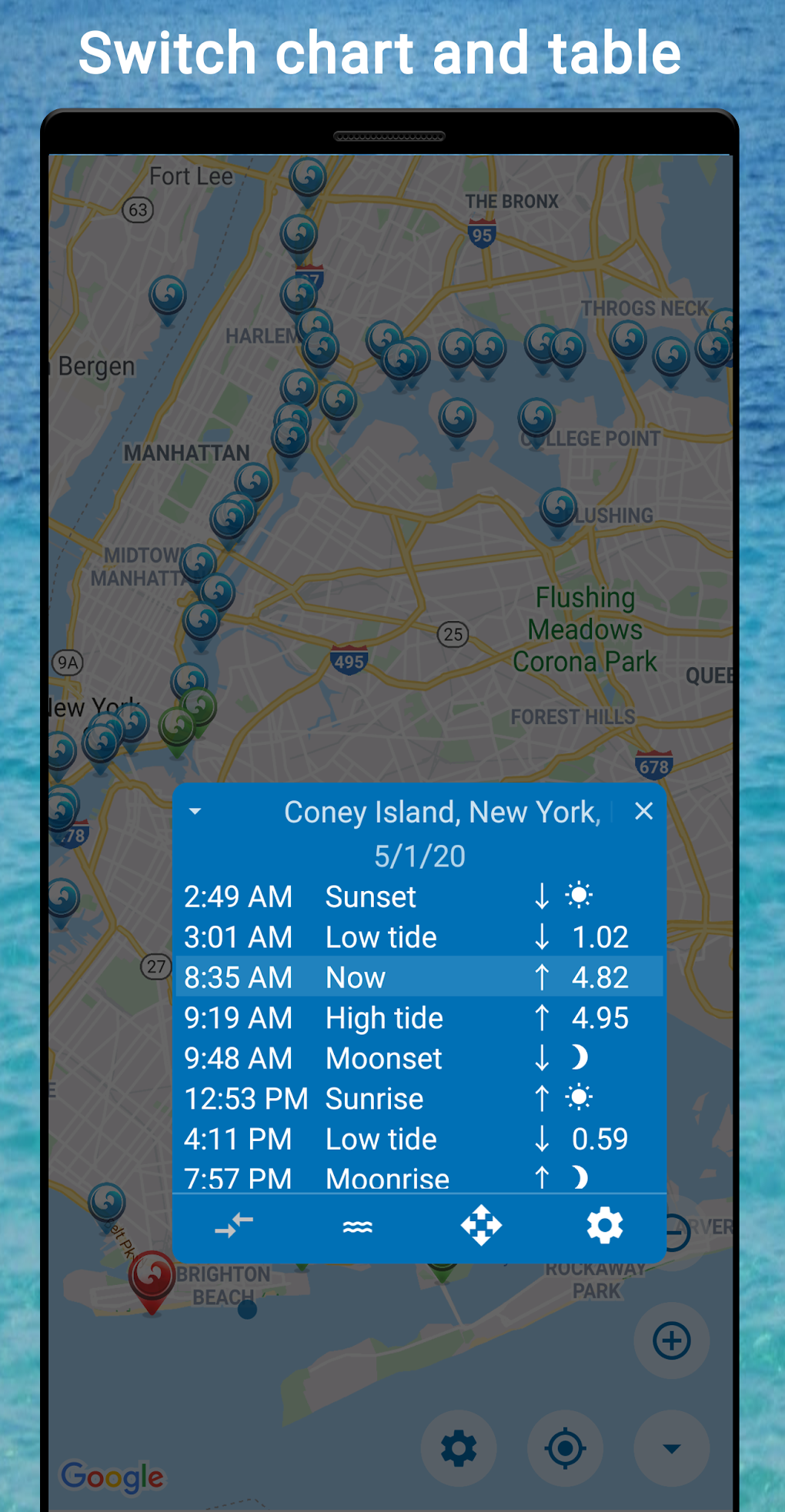Image resolution: width=785 pixels, height=1512 pixels.
Task: Click the Google logo on the map
Action: tap(112, 1476)
